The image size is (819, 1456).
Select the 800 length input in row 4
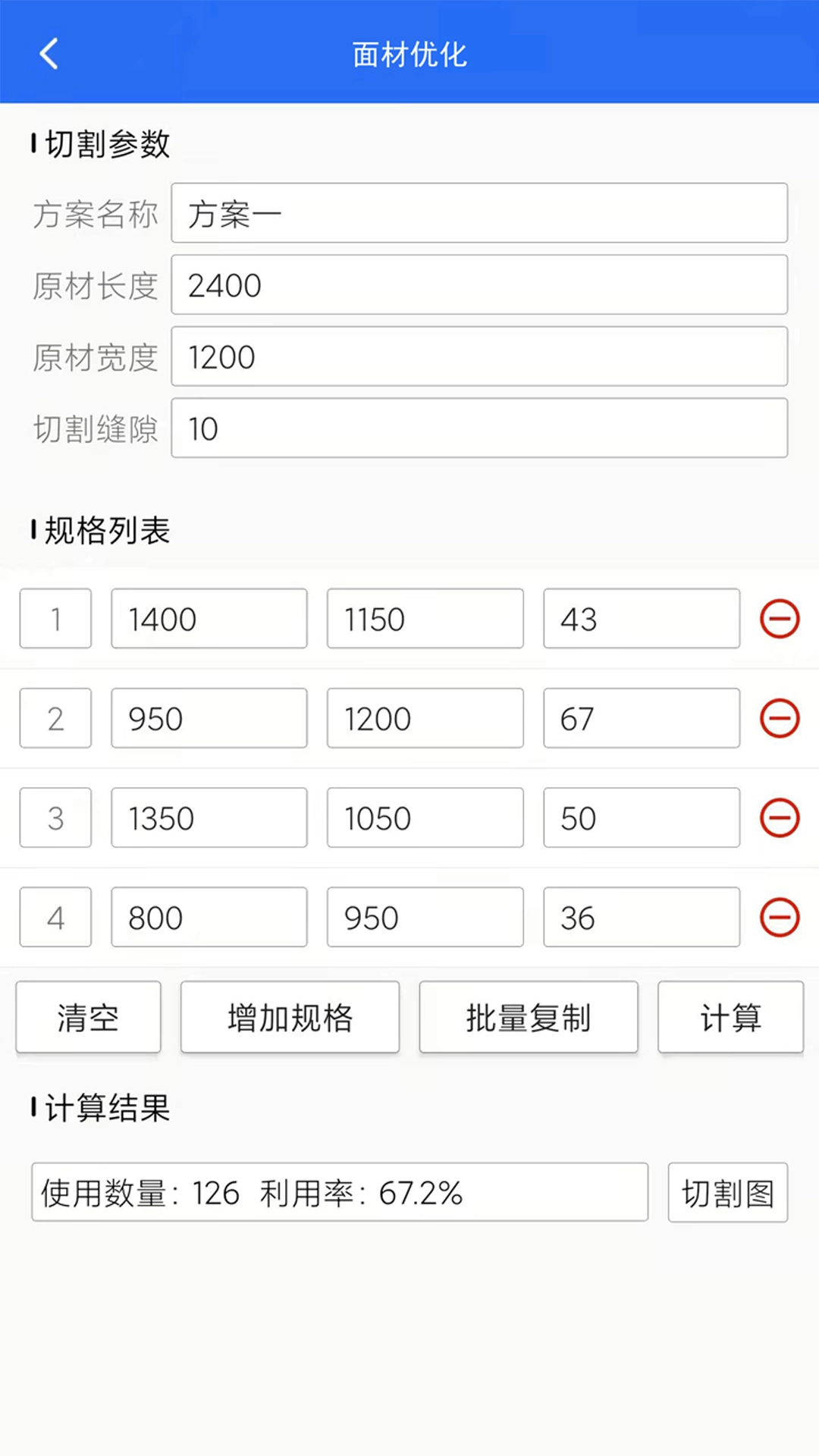(x=209, y=917)
